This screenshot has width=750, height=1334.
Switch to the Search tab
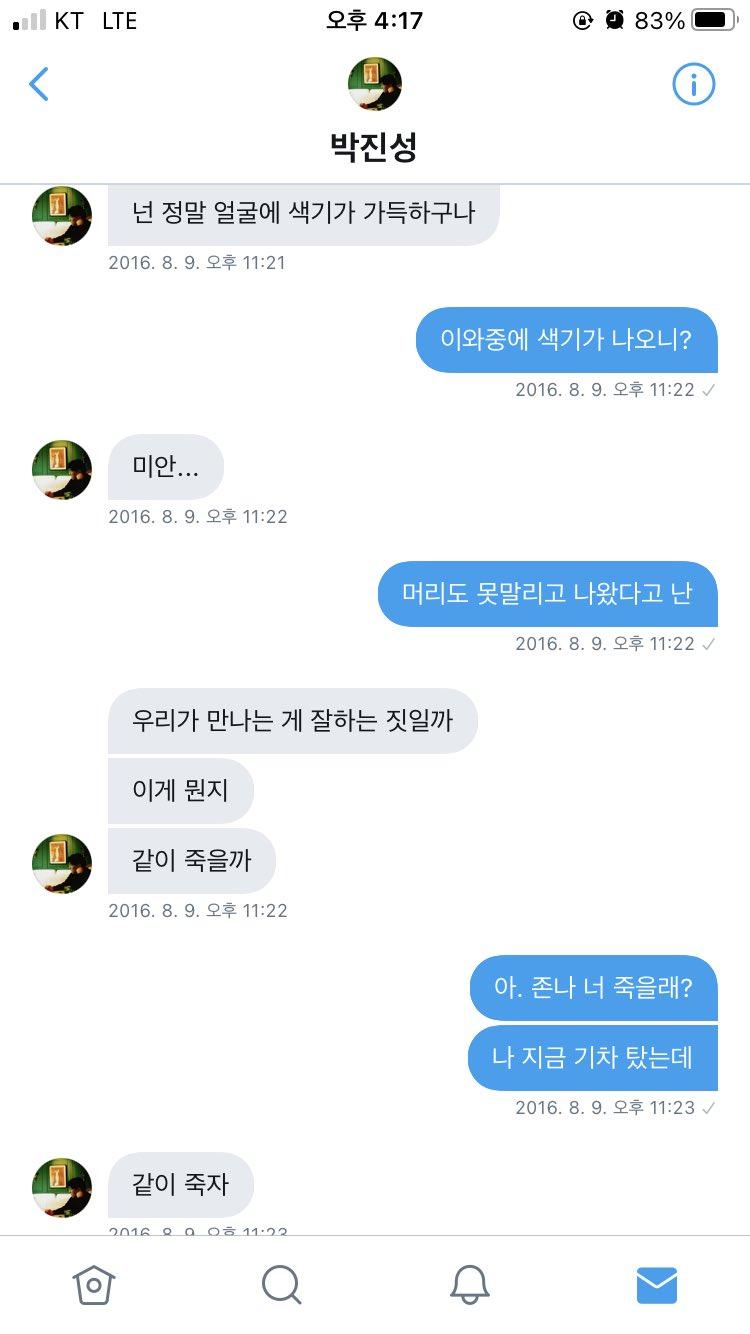point(282,1285)
